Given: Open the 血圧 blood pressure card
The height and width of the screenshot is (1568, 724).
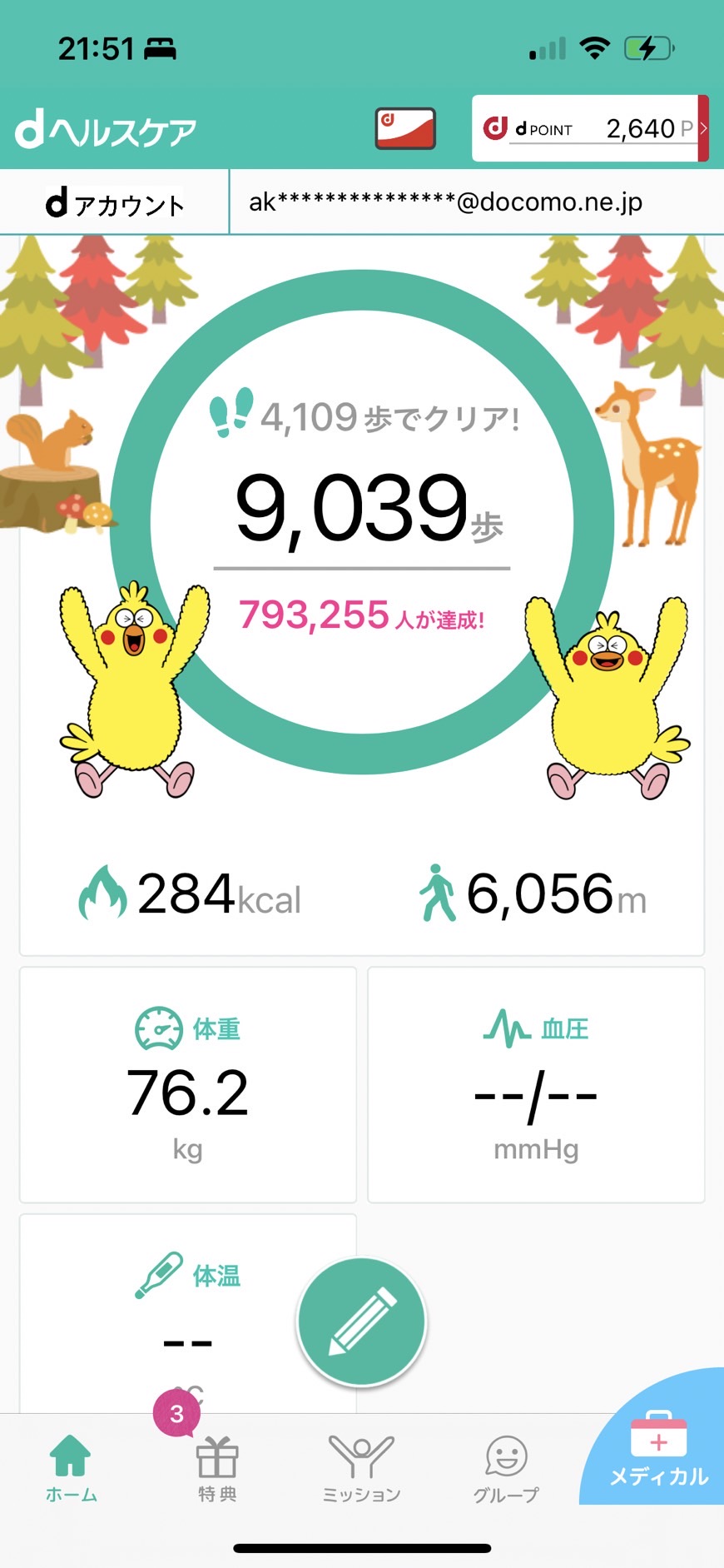Looking at the screenshot, I should click(536, 1084).
